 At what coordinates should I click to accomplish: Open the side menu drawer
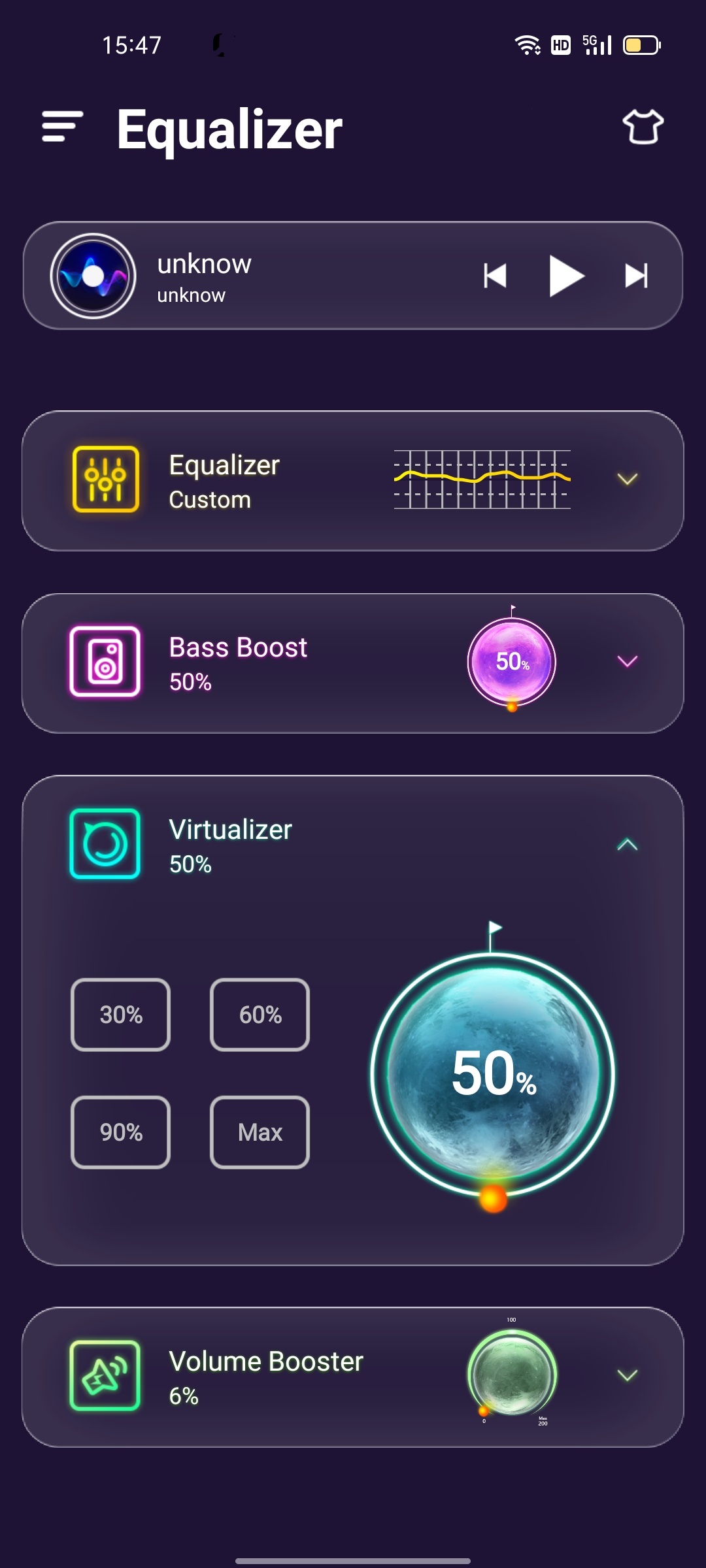pos(62,126)
